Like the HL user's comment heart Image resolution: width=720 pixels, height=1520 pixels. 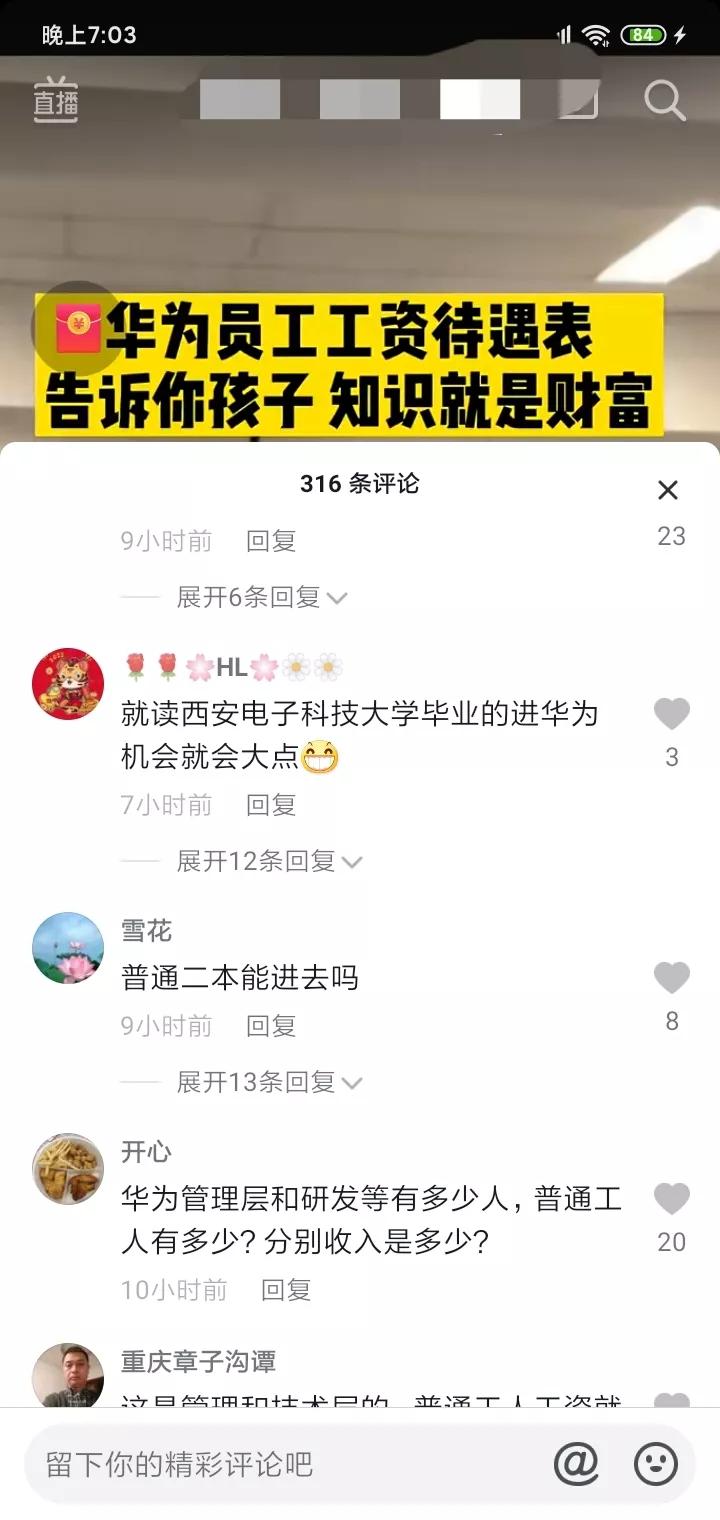(x=671, y=712)
